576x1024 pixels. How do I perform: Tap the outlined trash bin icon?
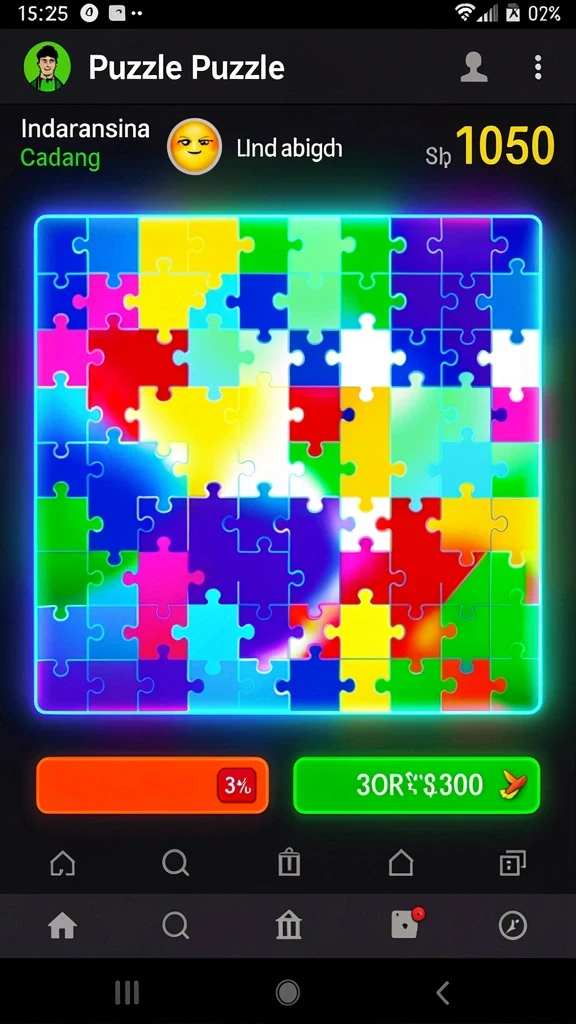(289, 863)
